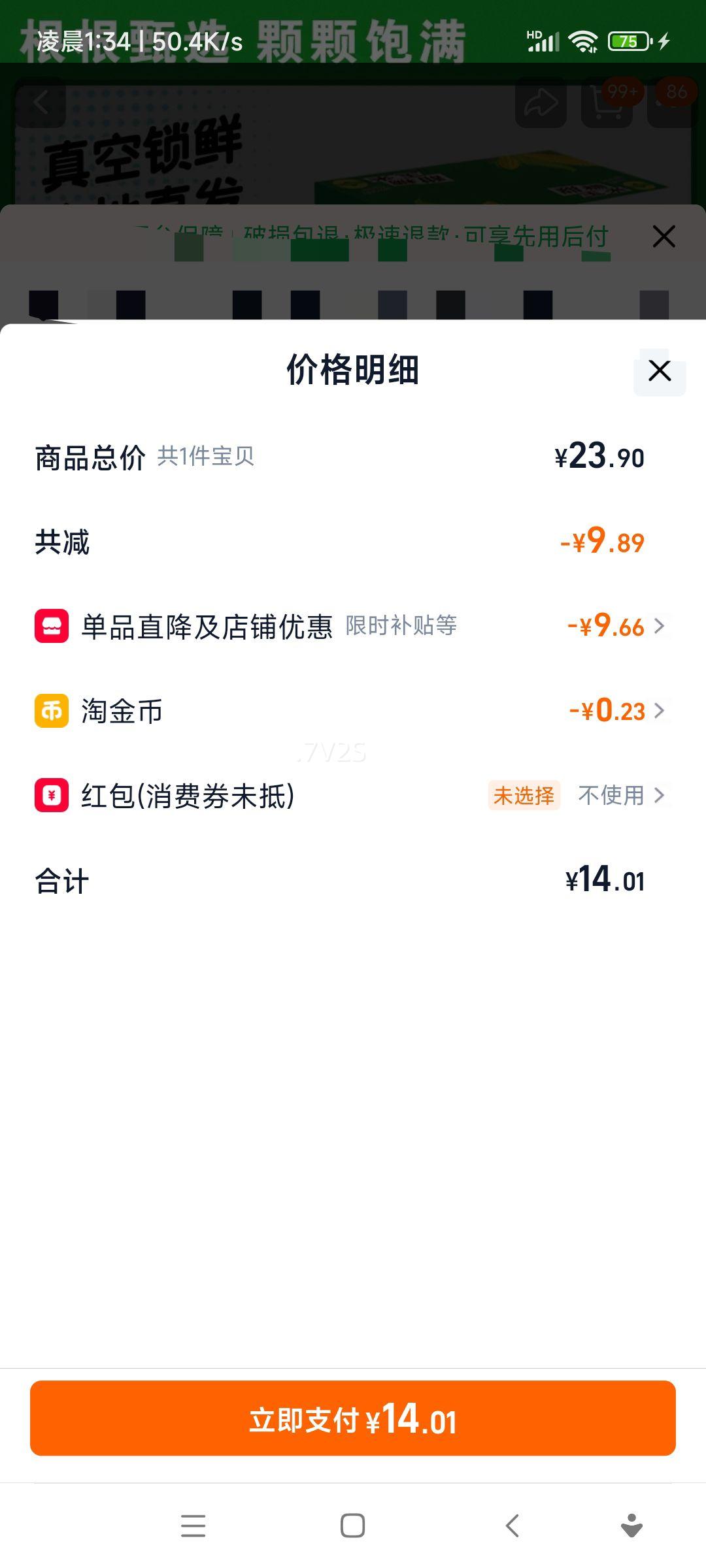Click the store discount coupon icon

tap(52, 627)
